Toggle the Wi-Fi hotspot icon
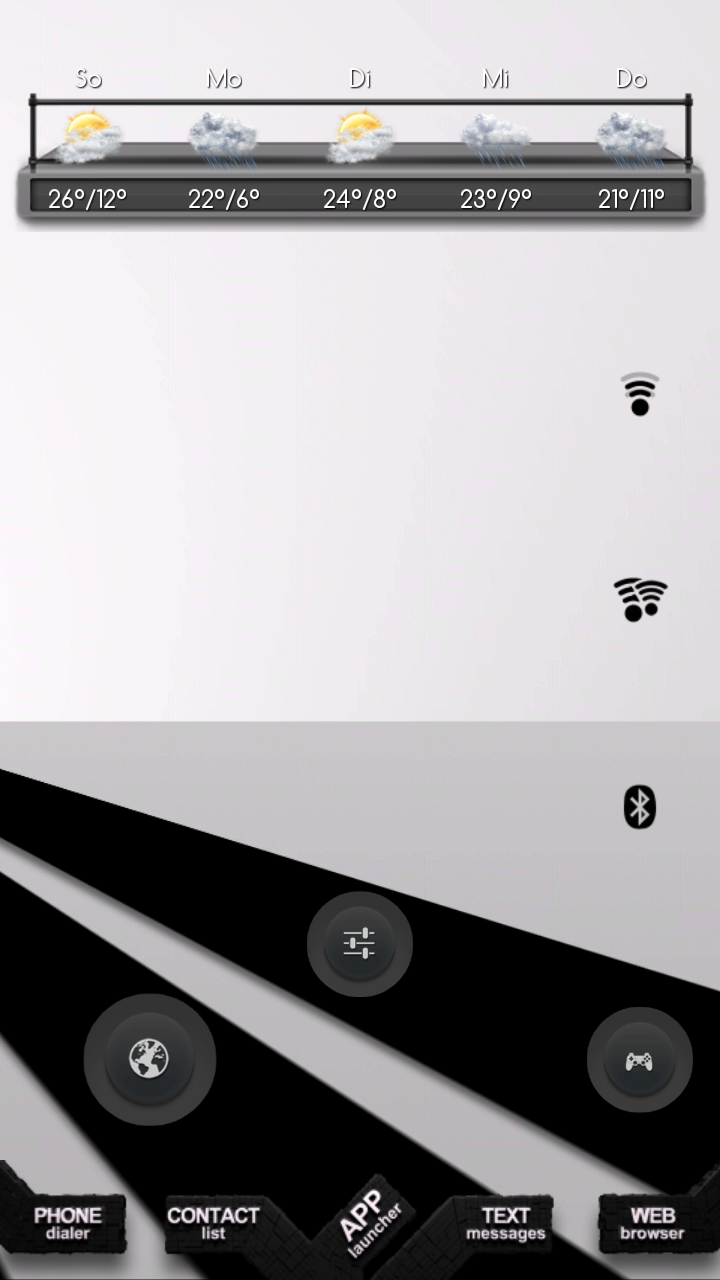Viewport: 720px width, 1280px height. pos(640,600)
